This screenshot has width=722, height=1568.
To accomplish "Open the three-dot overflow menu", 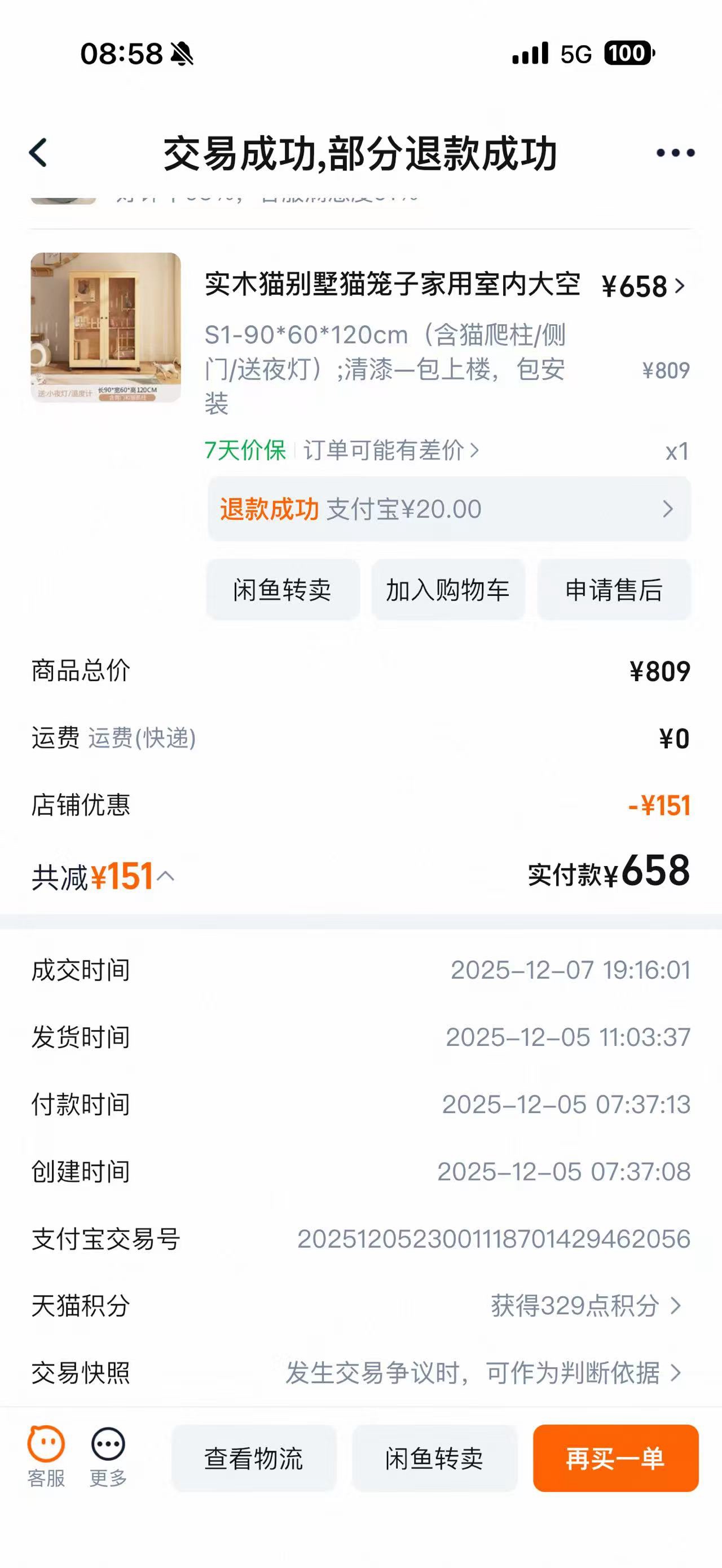I will point(675,153).
